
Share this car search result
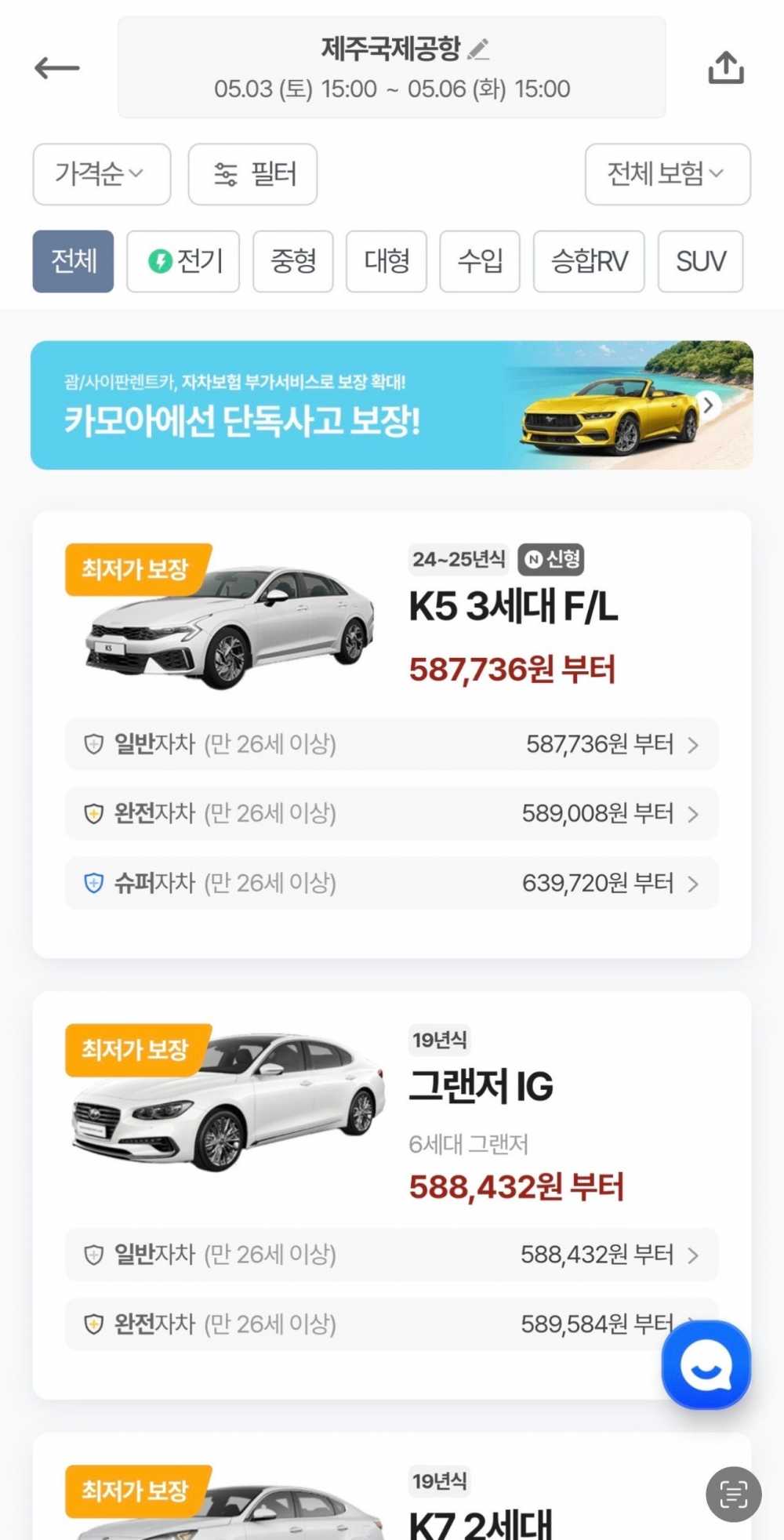click(725, 68)
